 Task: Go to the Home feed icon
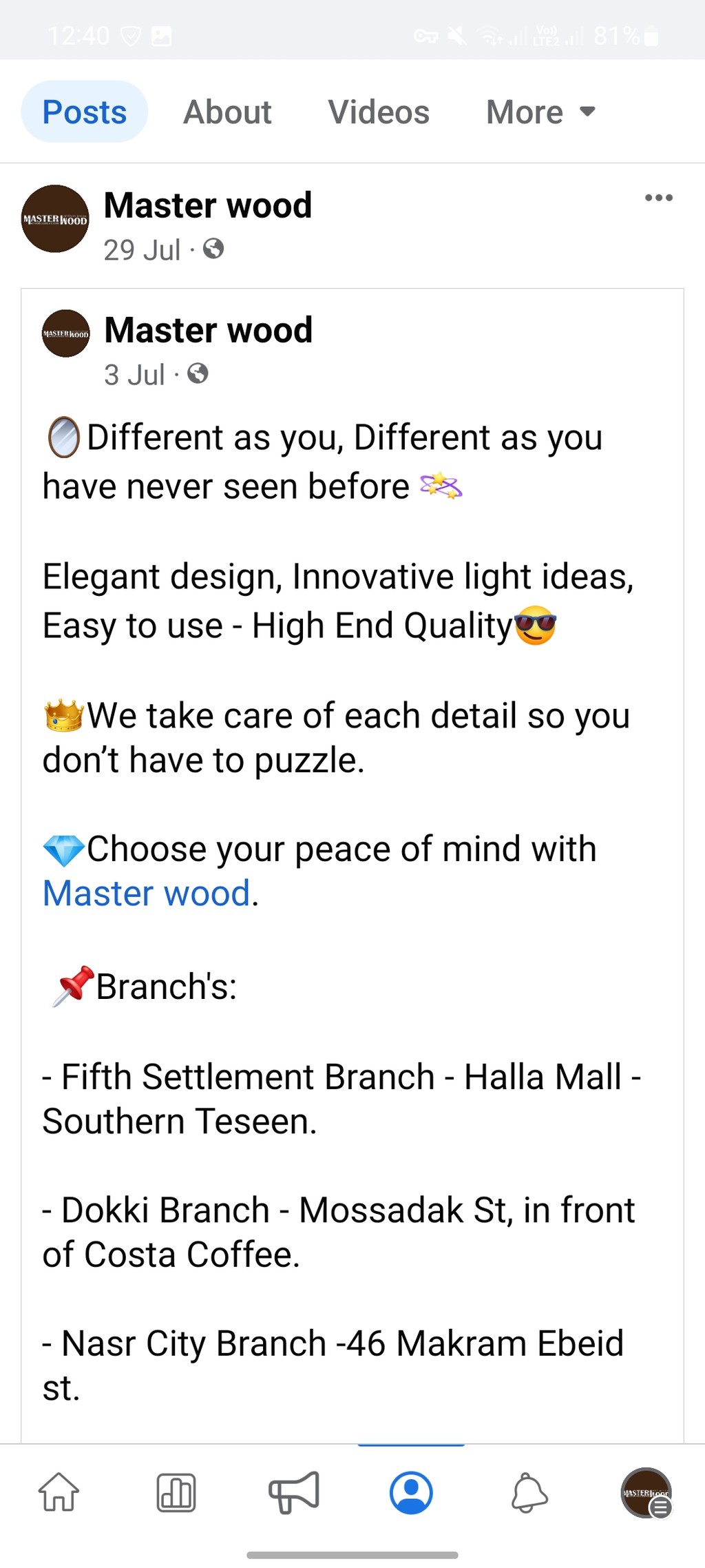point(59,1492)
